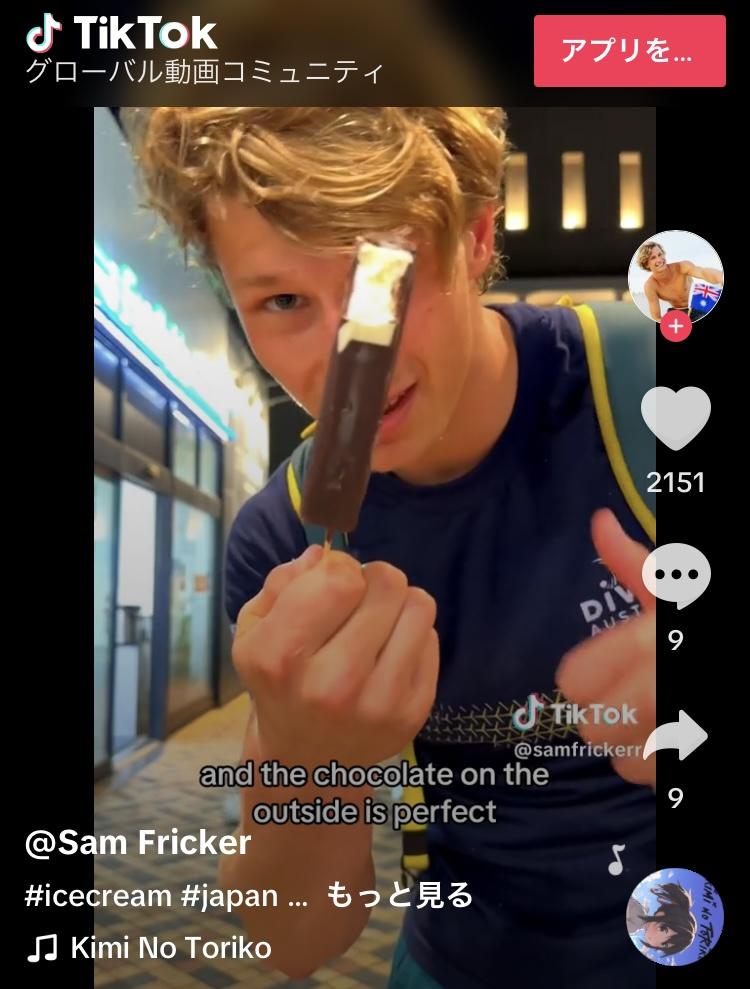Tap the red アプリを… open app button
This screenshot has width=750, height=989.
pos(629,51)
